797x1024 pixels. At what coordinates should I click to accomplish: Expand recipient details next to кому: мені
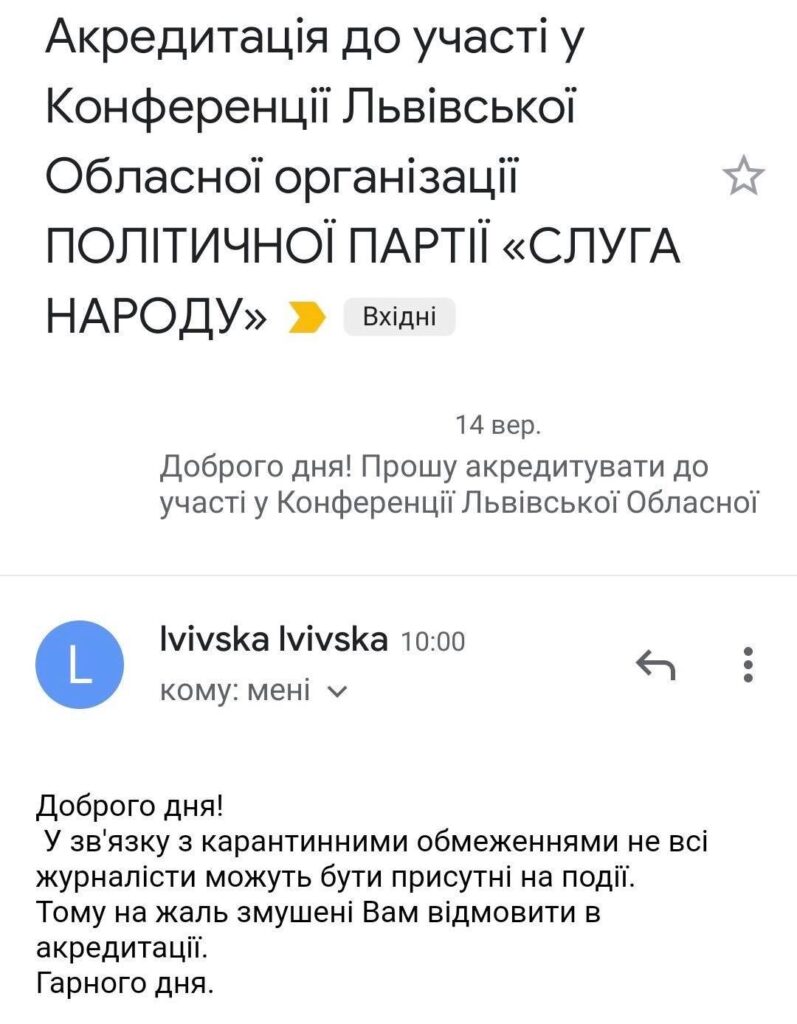(x=336, y=690)
